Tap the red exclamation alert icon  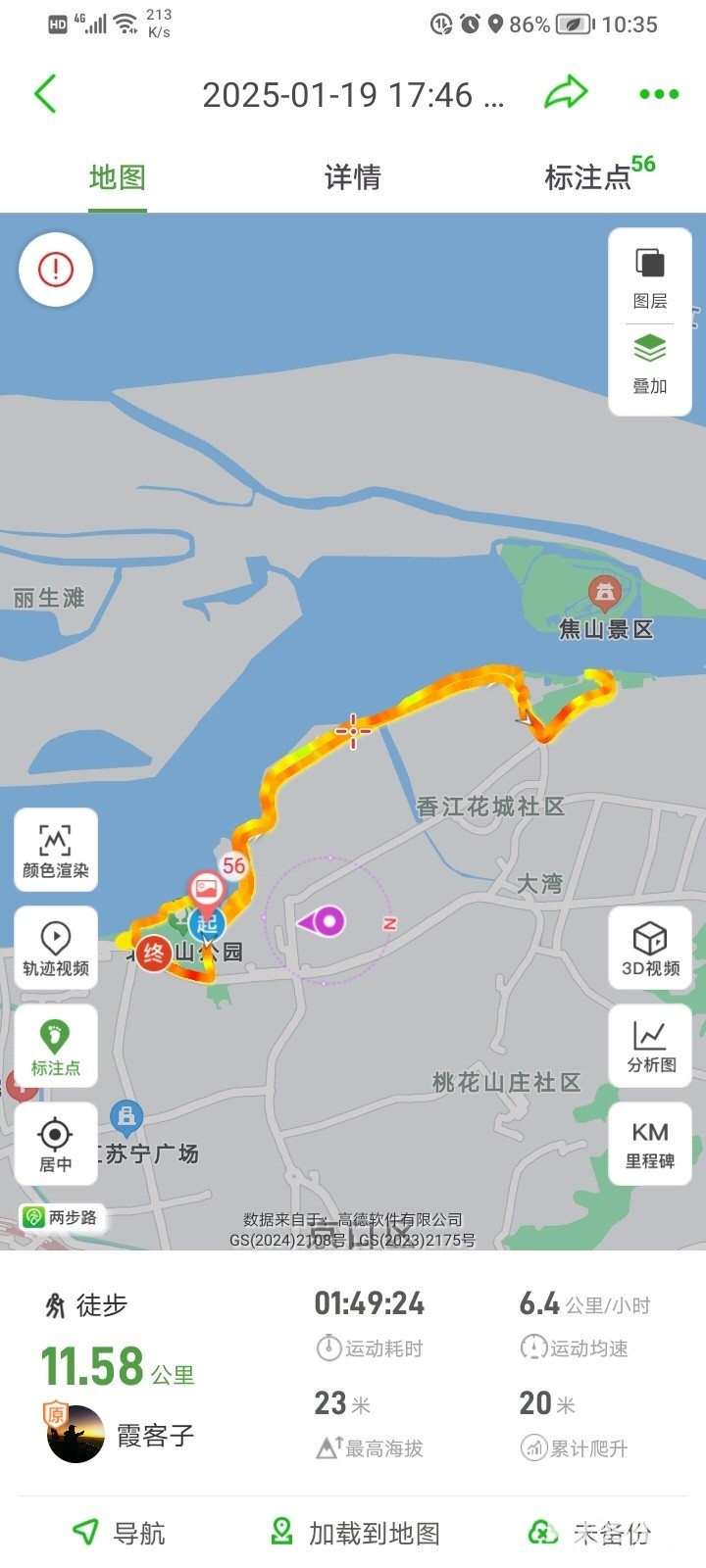(x=56, y=269)
